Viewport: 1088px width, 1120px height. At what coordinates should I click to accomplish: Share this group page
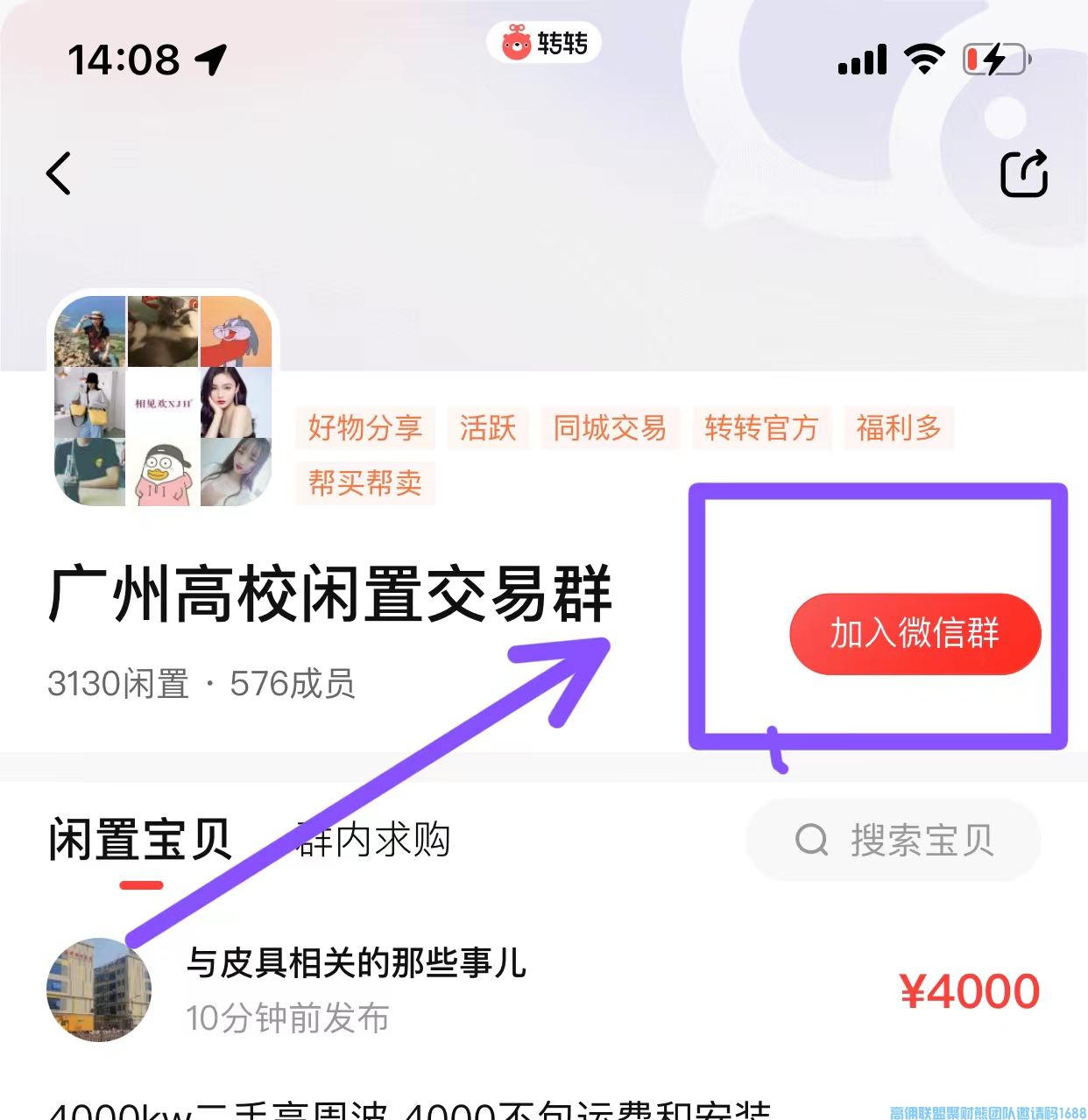coord(1023,173)
